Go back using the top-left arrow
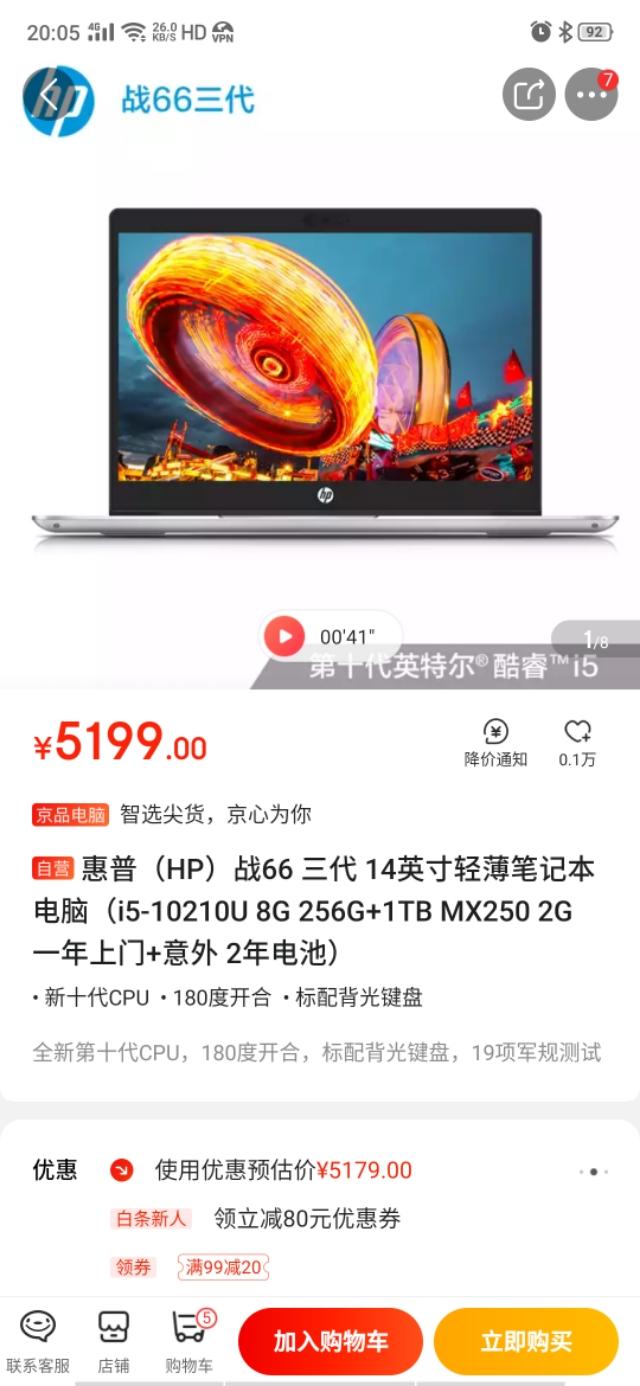The width and height of the screenshot is (640, 1386). click(x=50, y=97)
